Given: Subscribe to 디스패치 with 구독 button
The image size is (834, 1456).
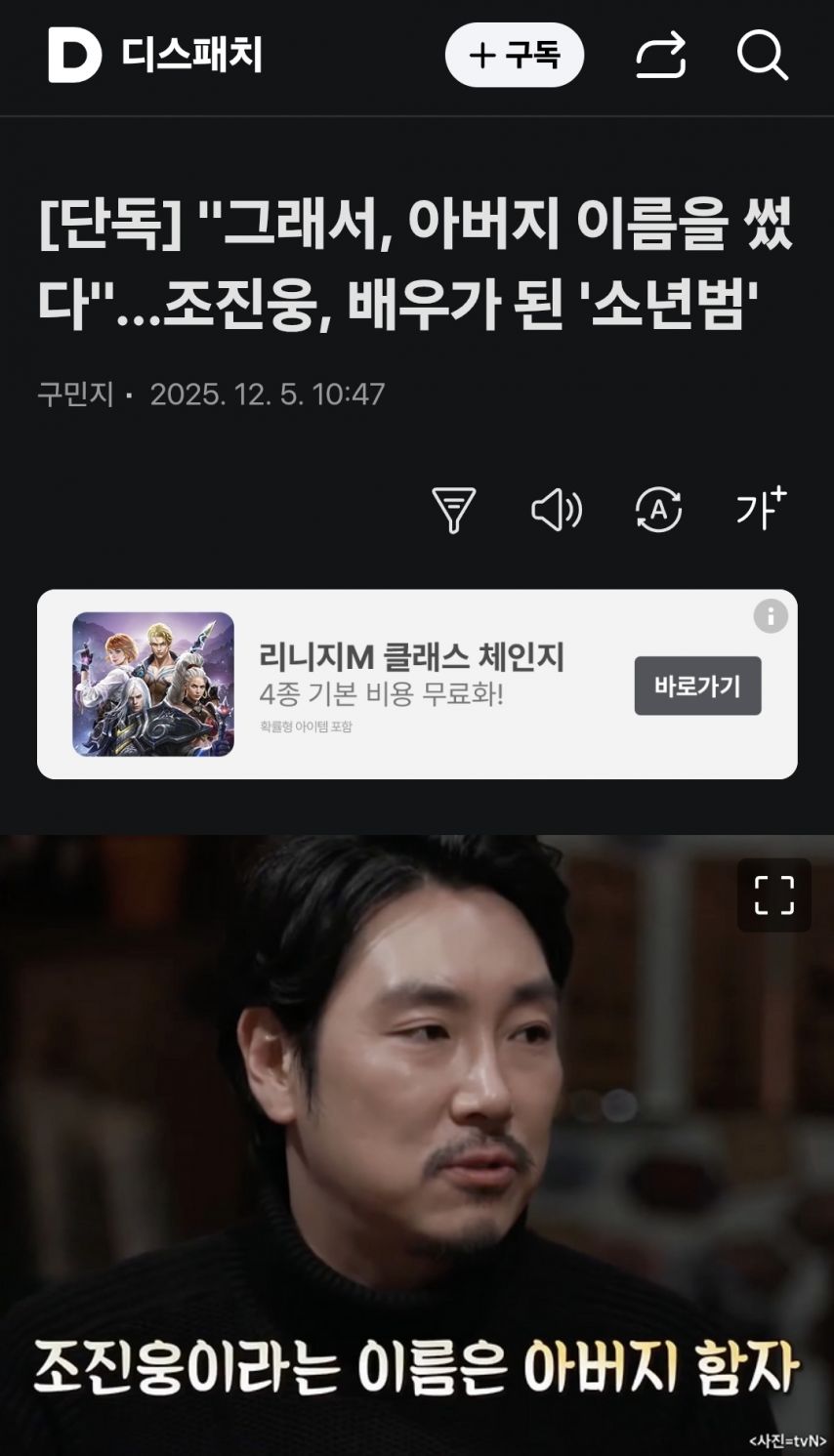Looking at the screenshot, I should 515,55.
